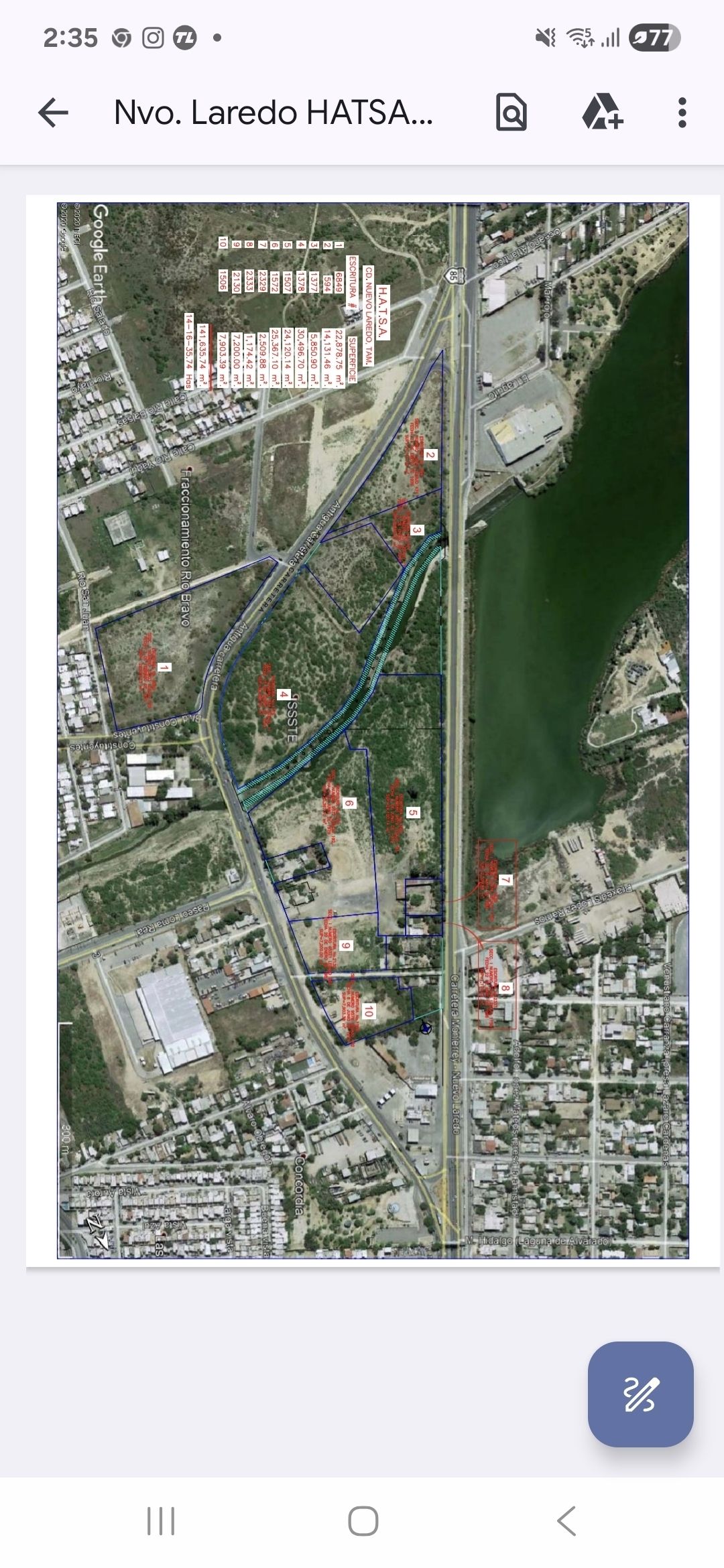Open the overflow menu
This screenshot has width=724, height=1568.
click(682, 113)
